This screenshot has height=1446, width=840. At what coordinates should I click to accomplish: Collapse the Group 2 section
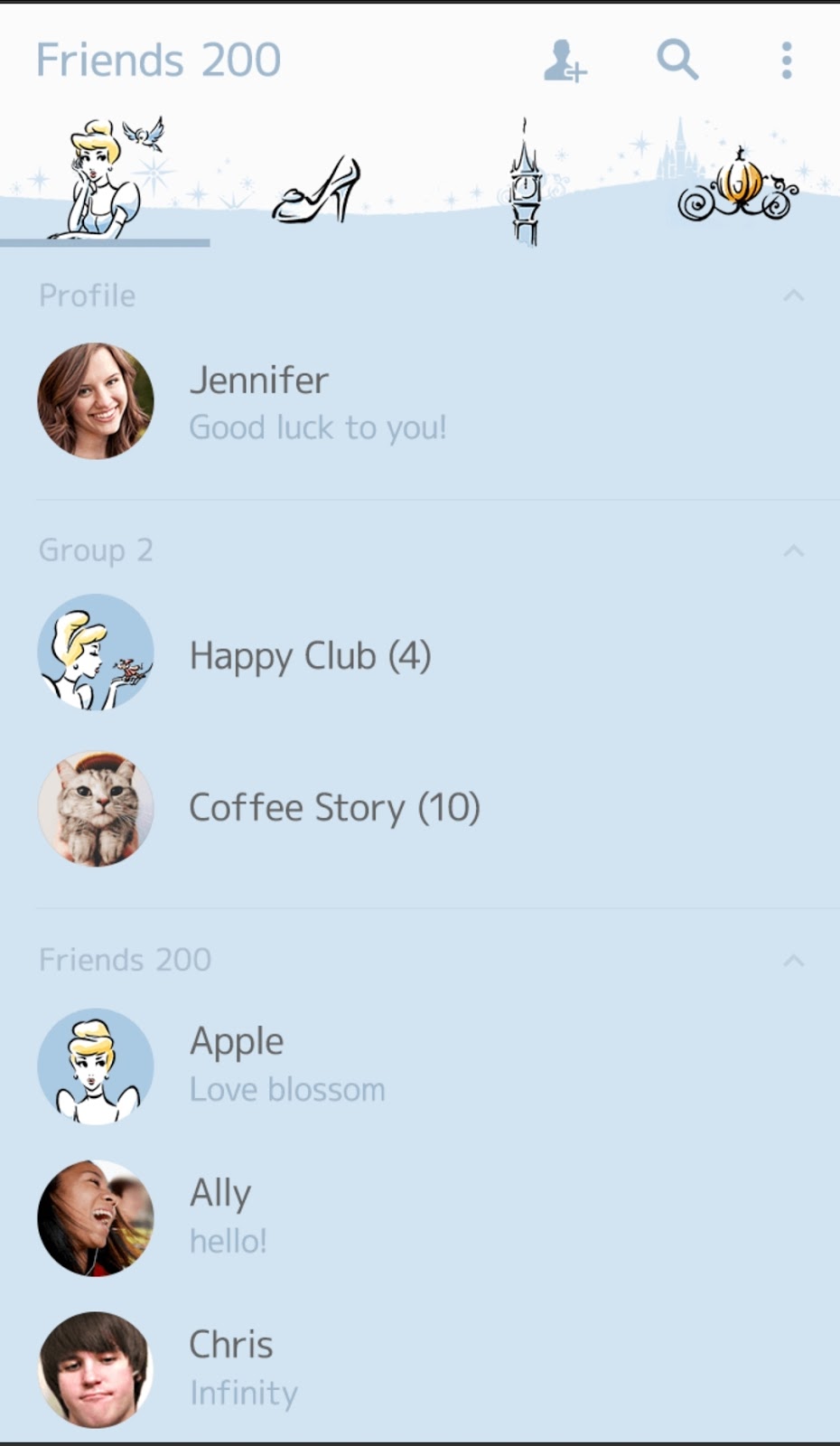793,550
